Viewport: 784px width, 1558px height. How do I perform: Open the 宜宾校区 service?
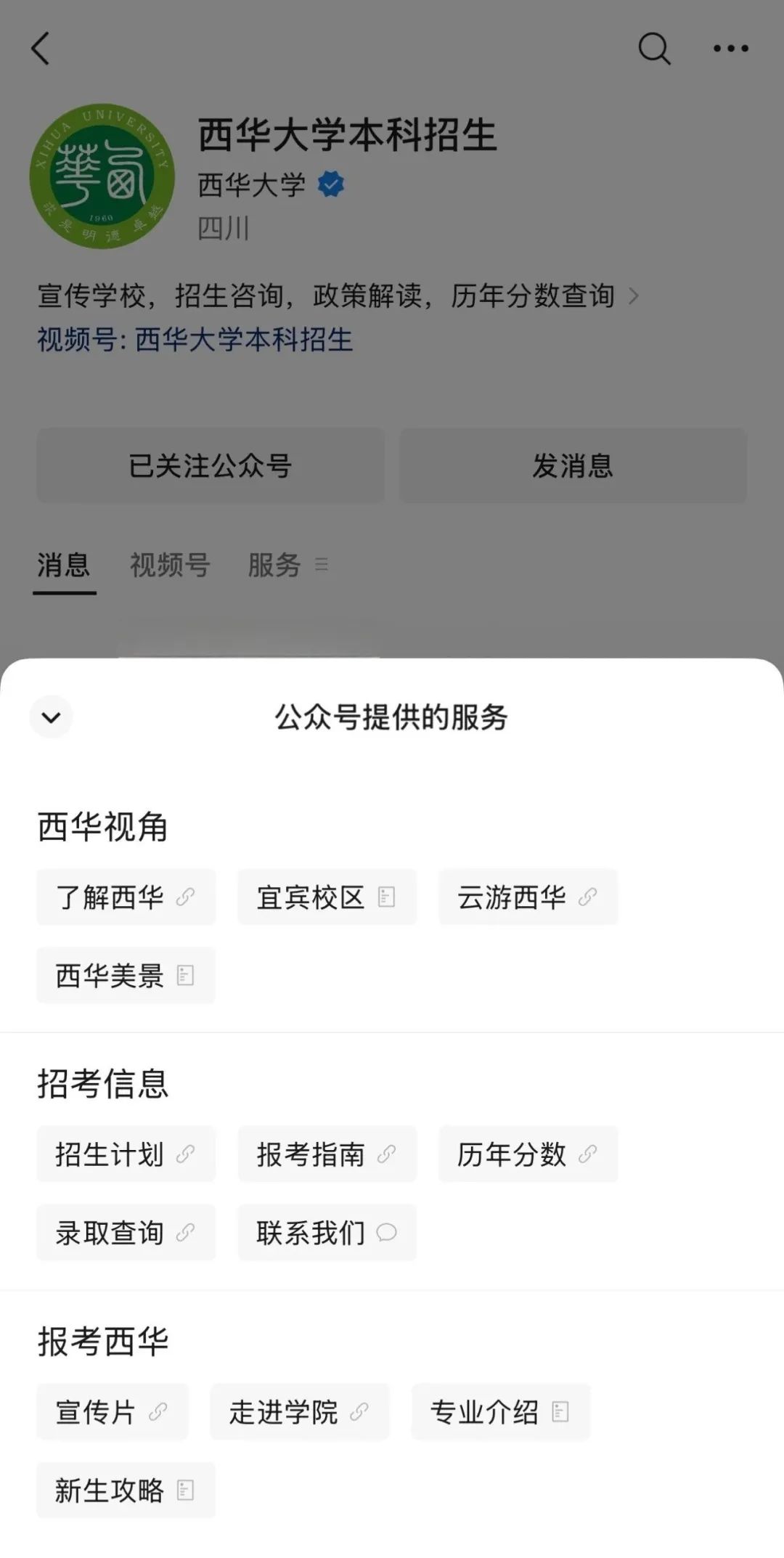327,897
